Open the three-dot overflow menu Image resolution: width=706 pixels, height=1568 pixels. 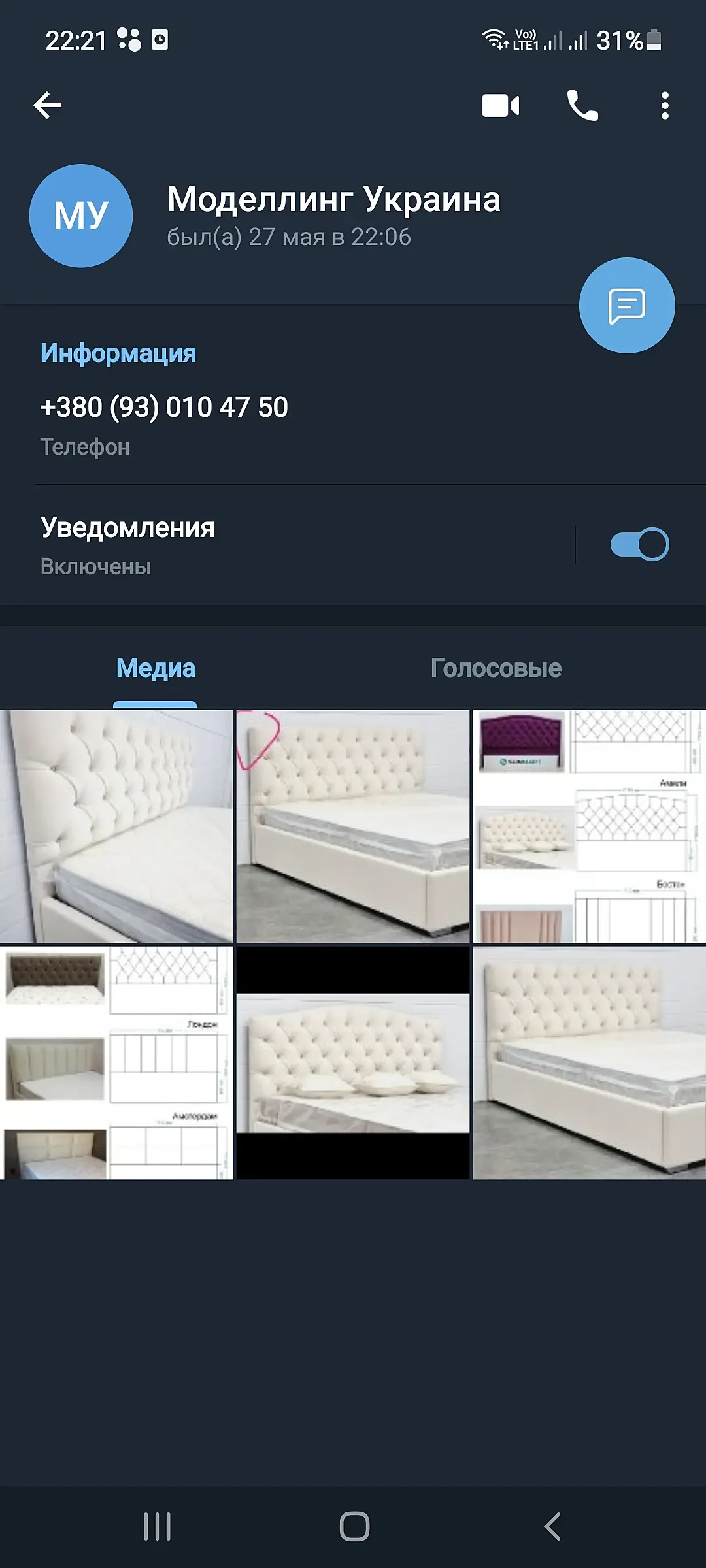click(665, 105)
